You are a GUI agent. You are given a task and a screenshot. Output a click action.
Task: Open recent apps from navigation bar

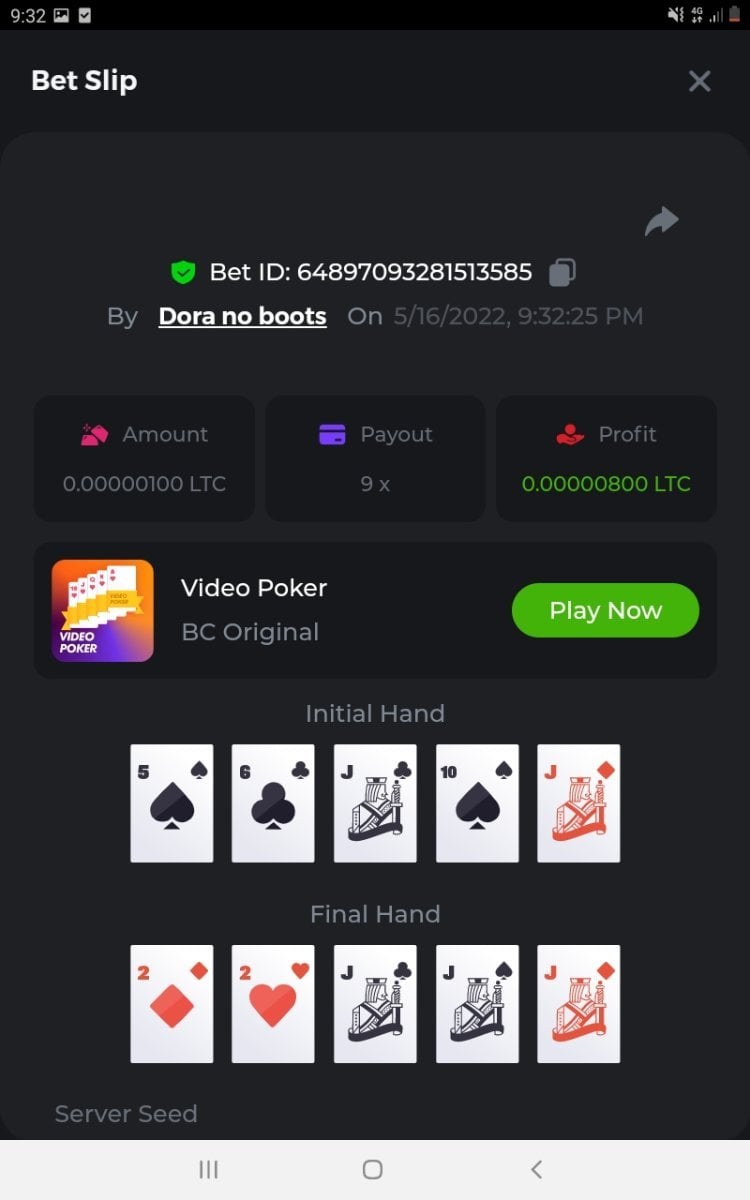(x=208, y=1169)
